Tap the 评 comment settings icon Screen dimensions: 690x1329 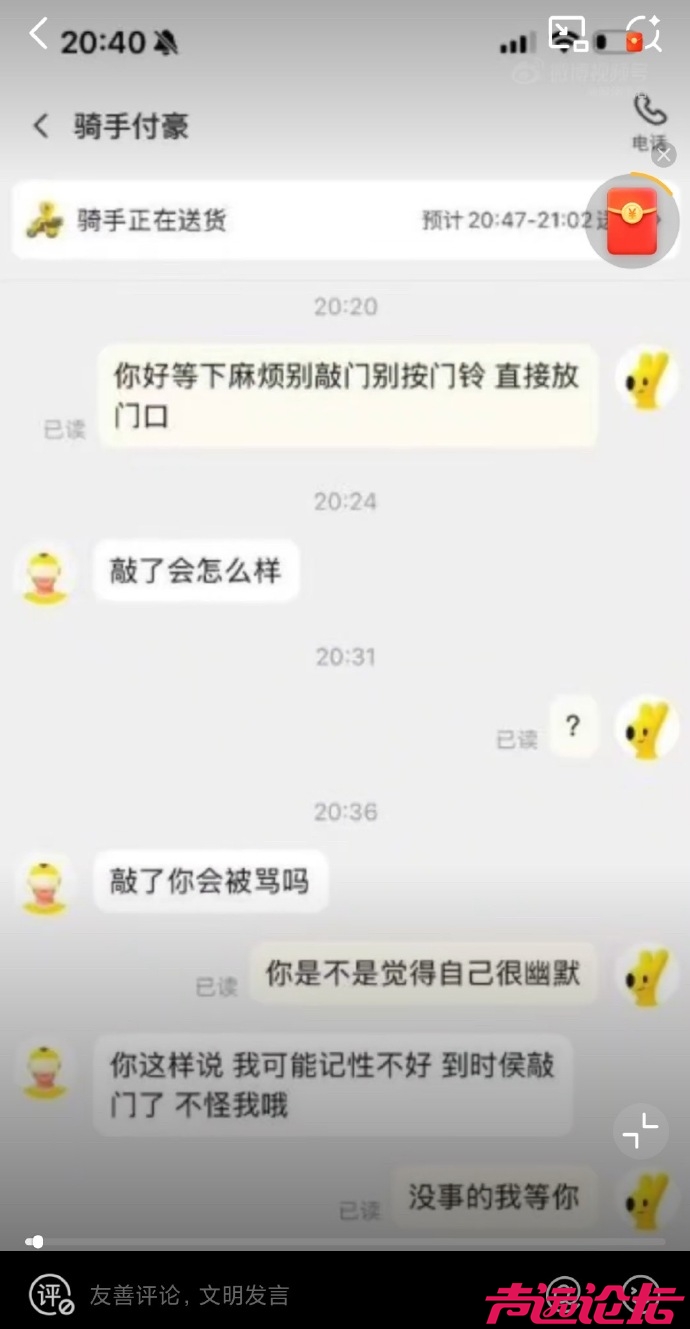[50, 1295]
